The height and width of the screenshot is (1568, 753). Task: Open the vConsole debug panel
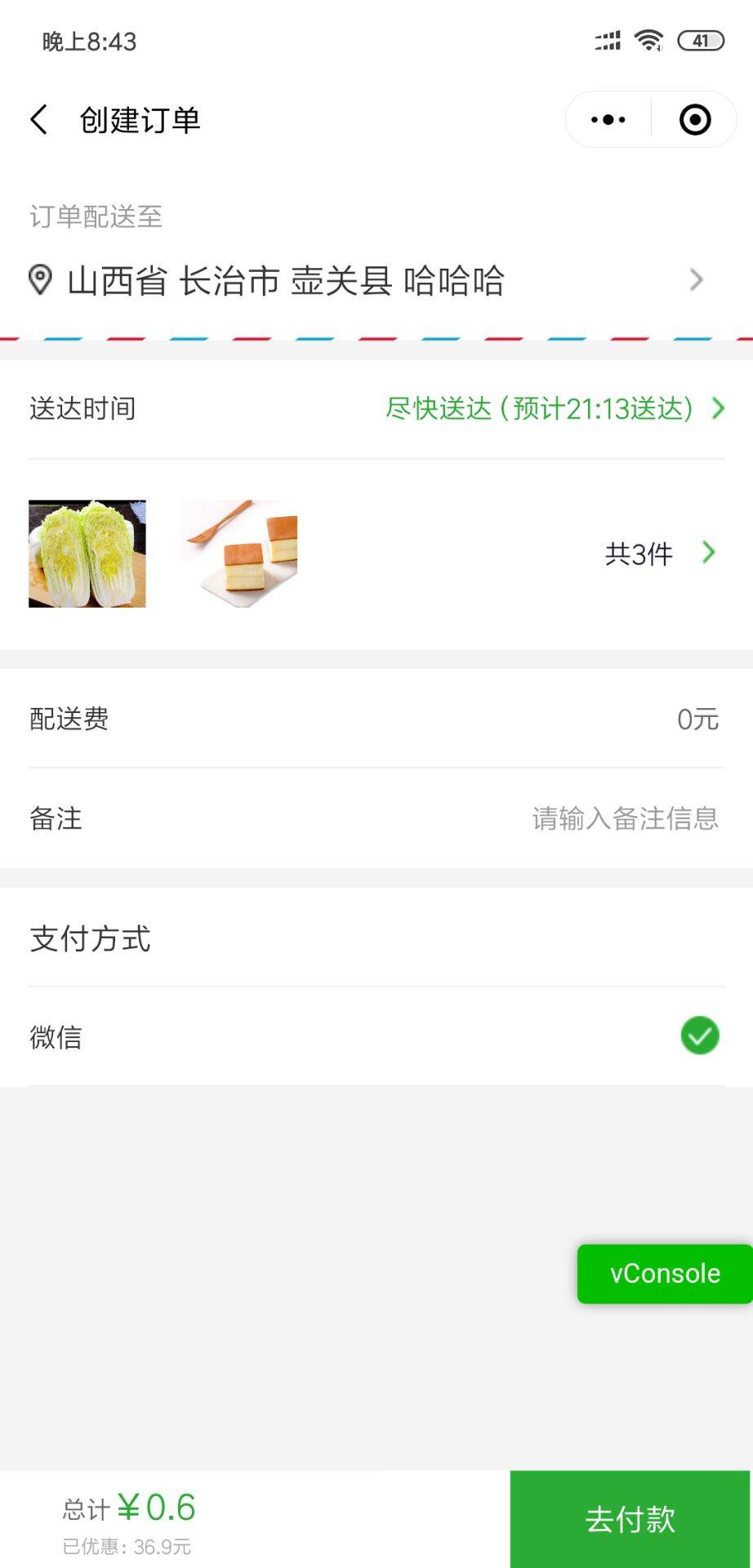pos(664,1273)
